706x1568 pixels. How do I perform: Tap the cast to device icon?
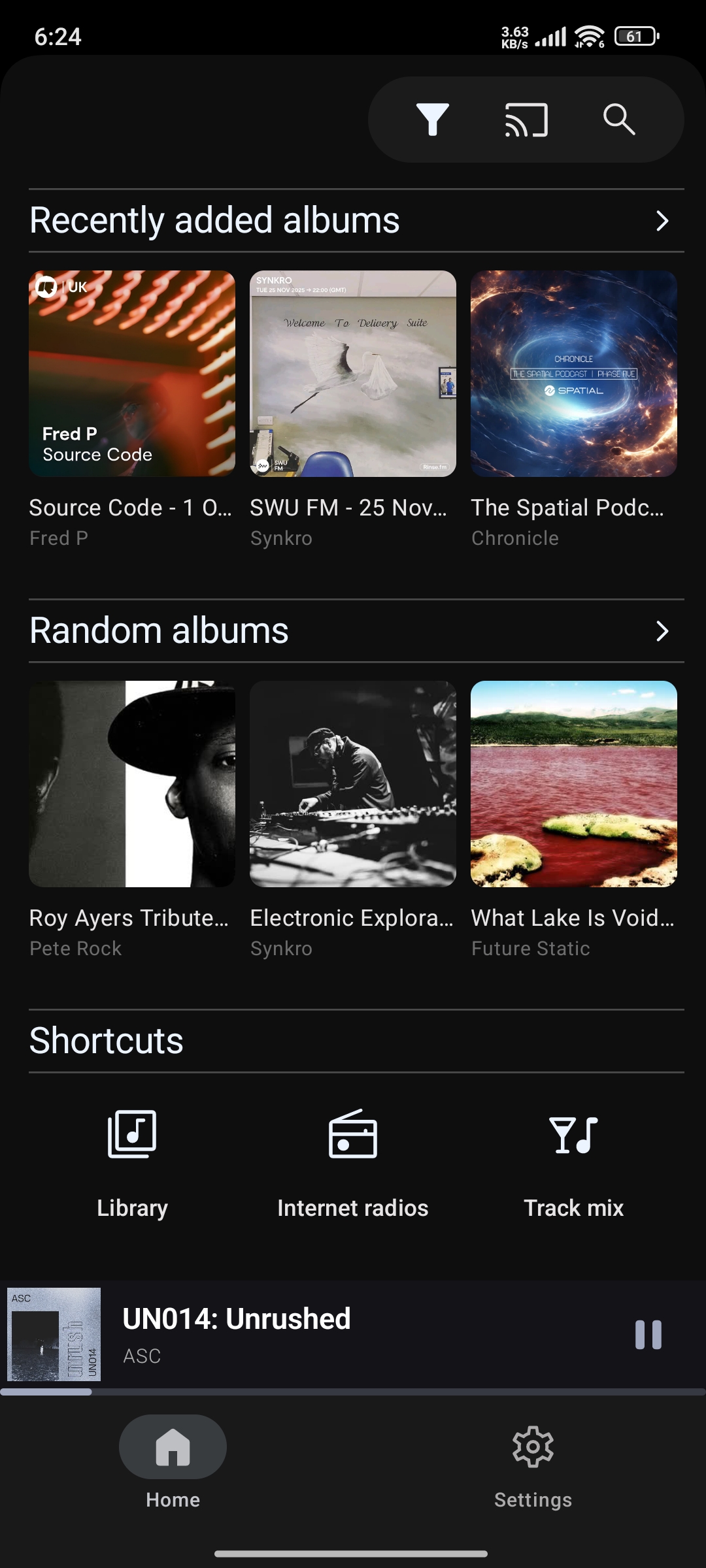tap(526, 120)
